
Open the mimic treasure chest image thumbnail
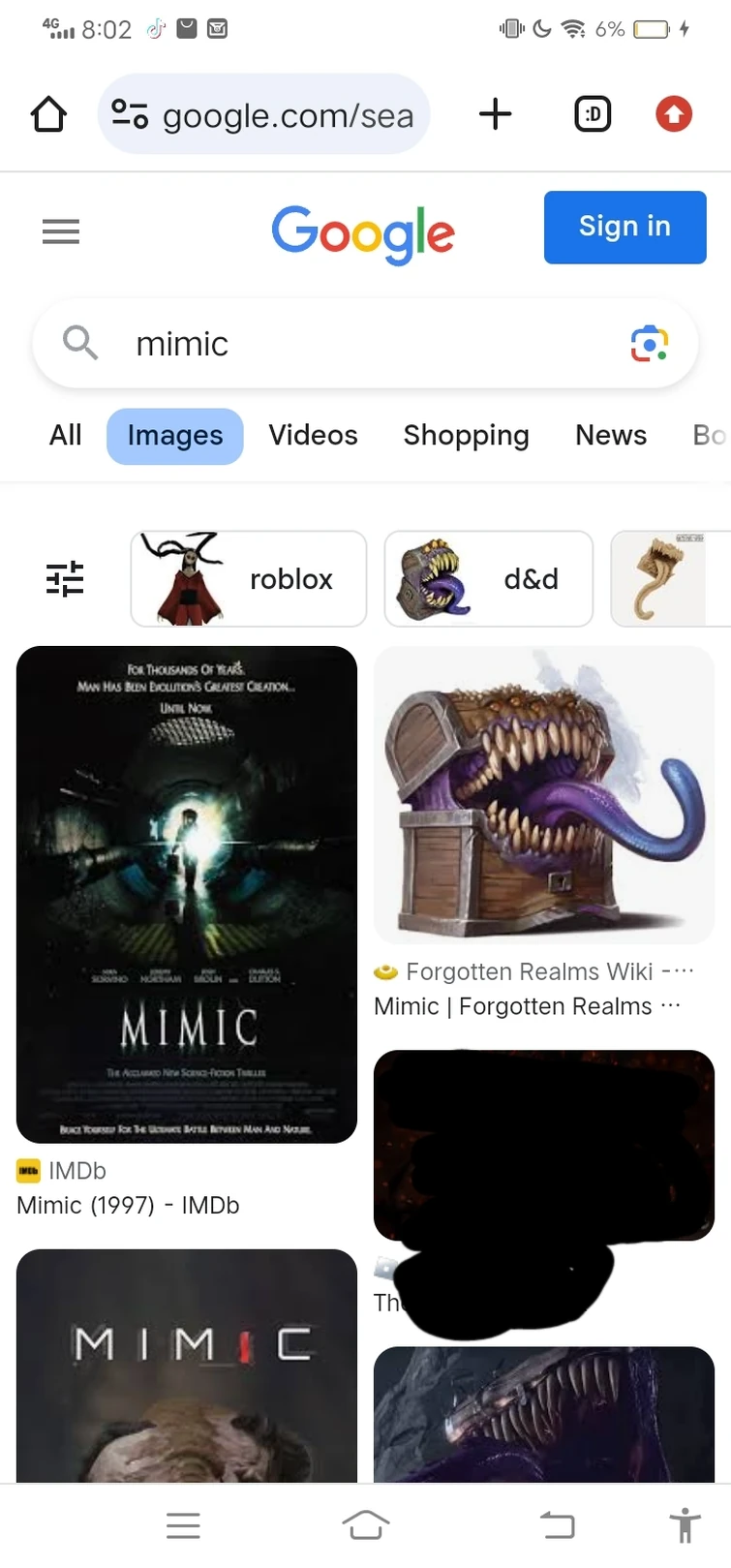click(543, 794)
